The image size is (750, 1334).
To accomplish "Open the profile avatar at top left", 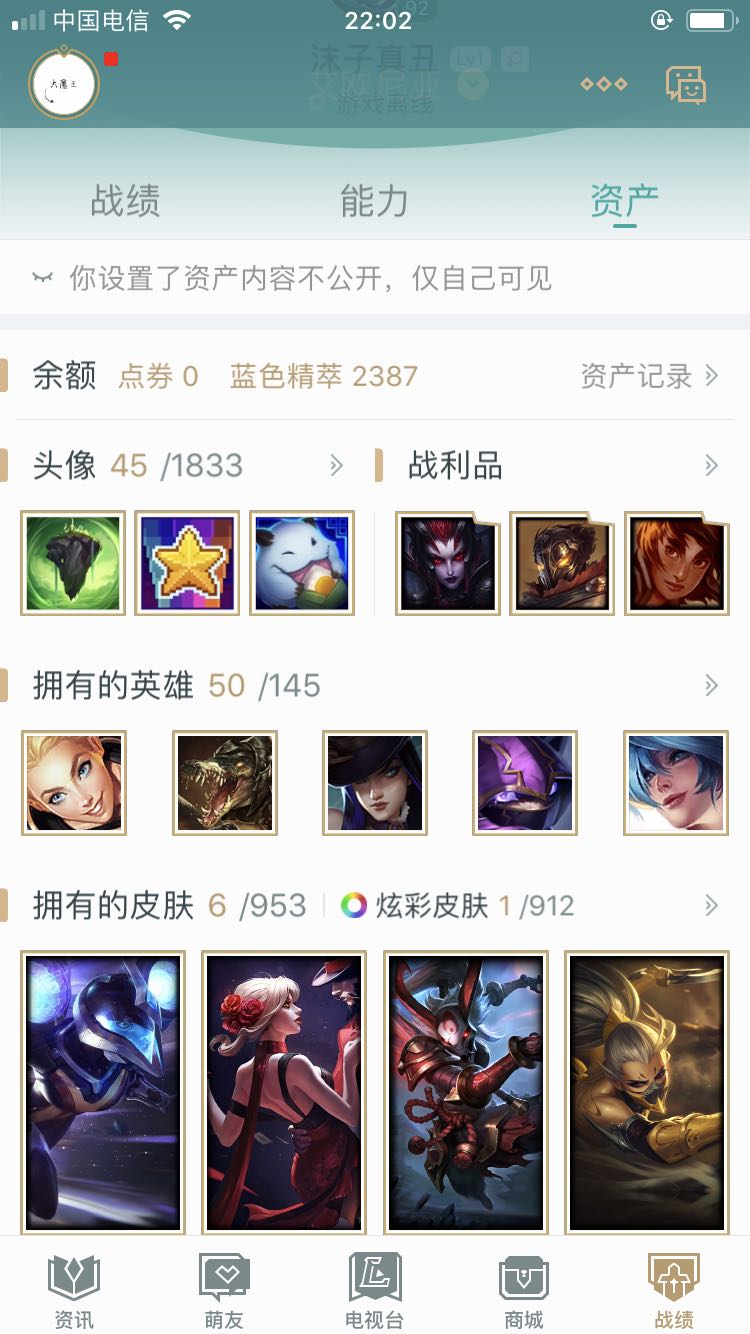I will 64,84.
